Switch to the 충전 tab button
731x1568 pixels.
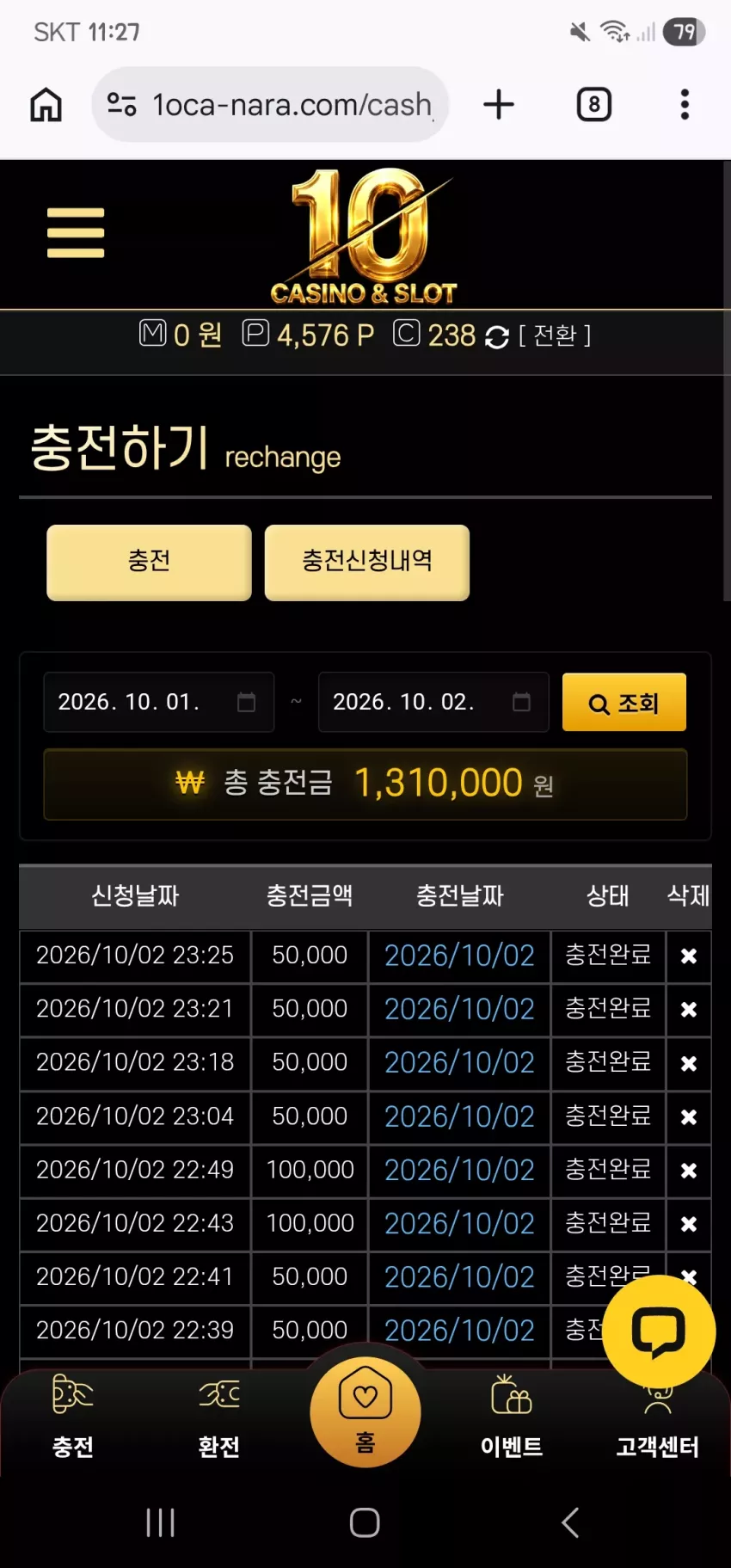(149, 562)
